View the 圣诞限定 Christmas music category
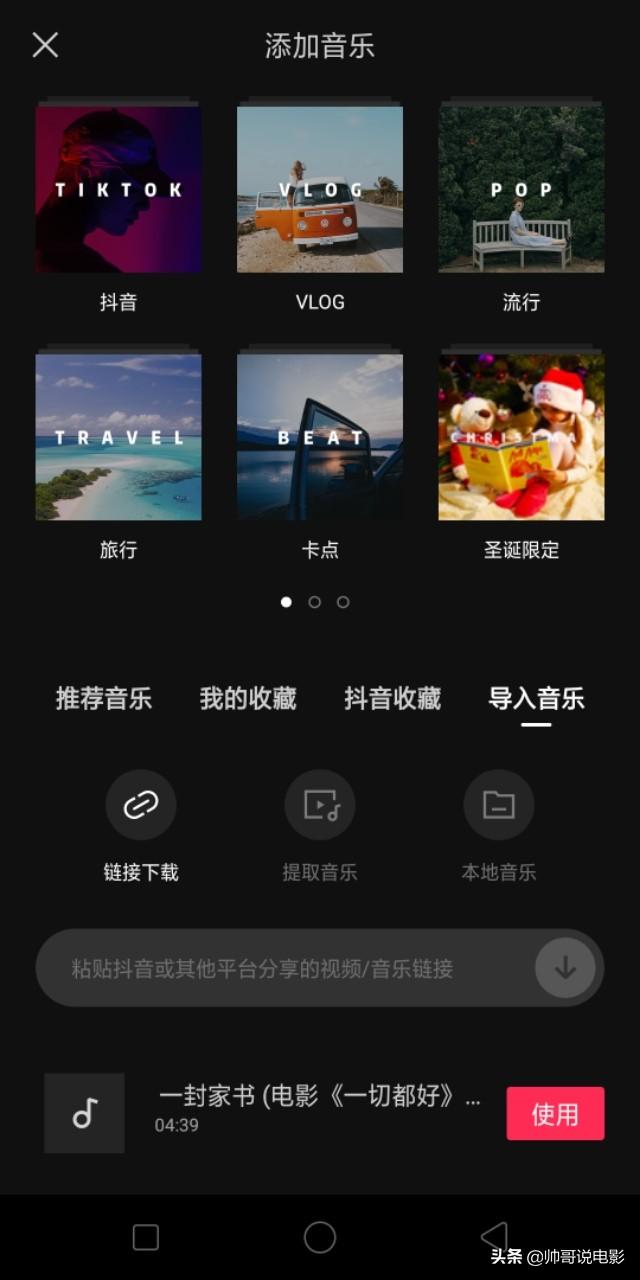The image size is (640, 1280). click(521, 437)
